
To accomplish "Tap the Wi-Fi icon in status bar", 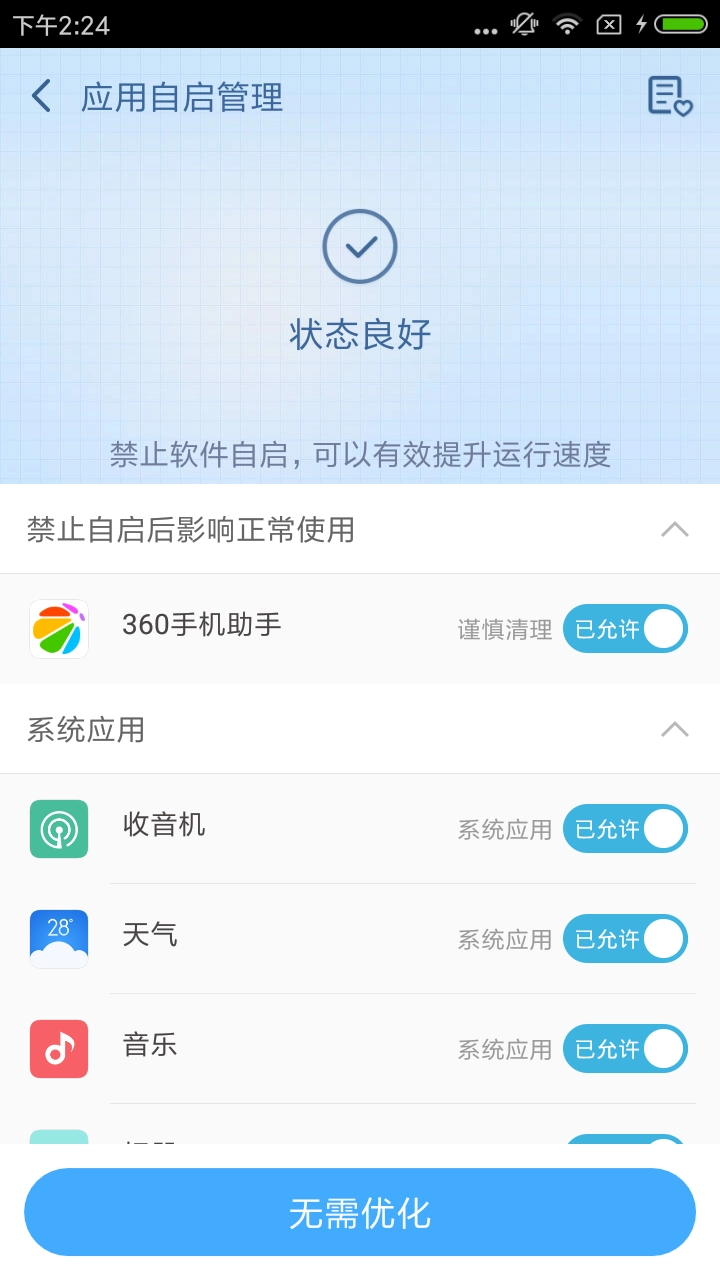I will pyautogui.click(x=567, y=24).
